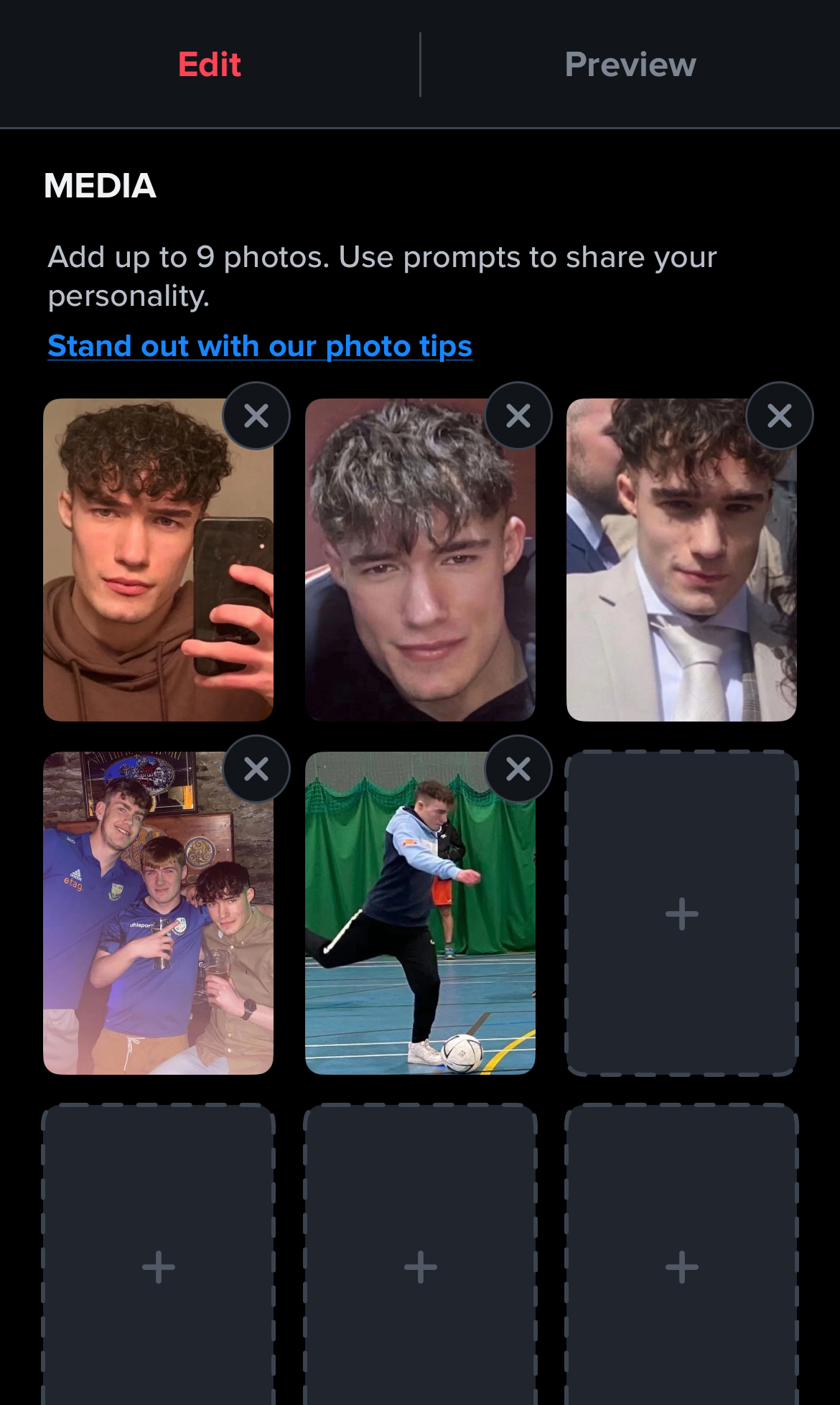
Task: Remove the indoor football kick photo
Action: pyautogui.click(x=518, y=769)
